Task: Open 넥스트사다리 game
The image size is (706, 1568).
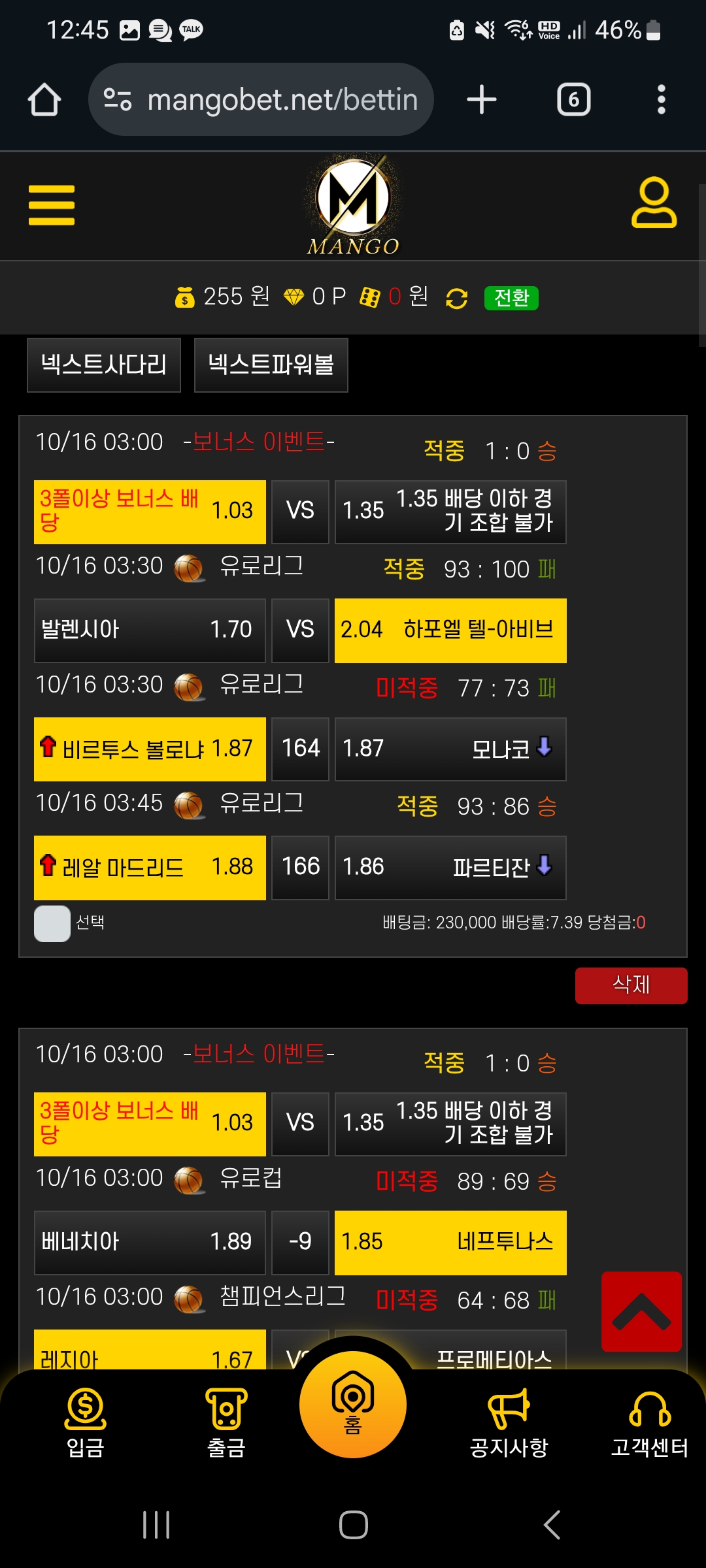Action: pyautogui.click(x=104, y=365)
